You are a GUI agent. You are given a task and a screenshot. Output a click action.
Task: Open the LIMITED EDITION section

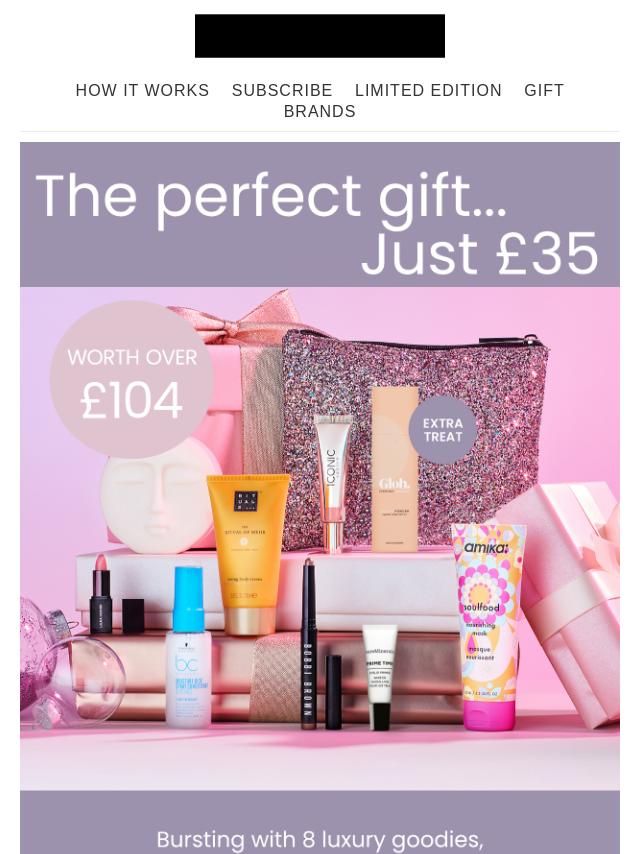[x=428, y=91]
